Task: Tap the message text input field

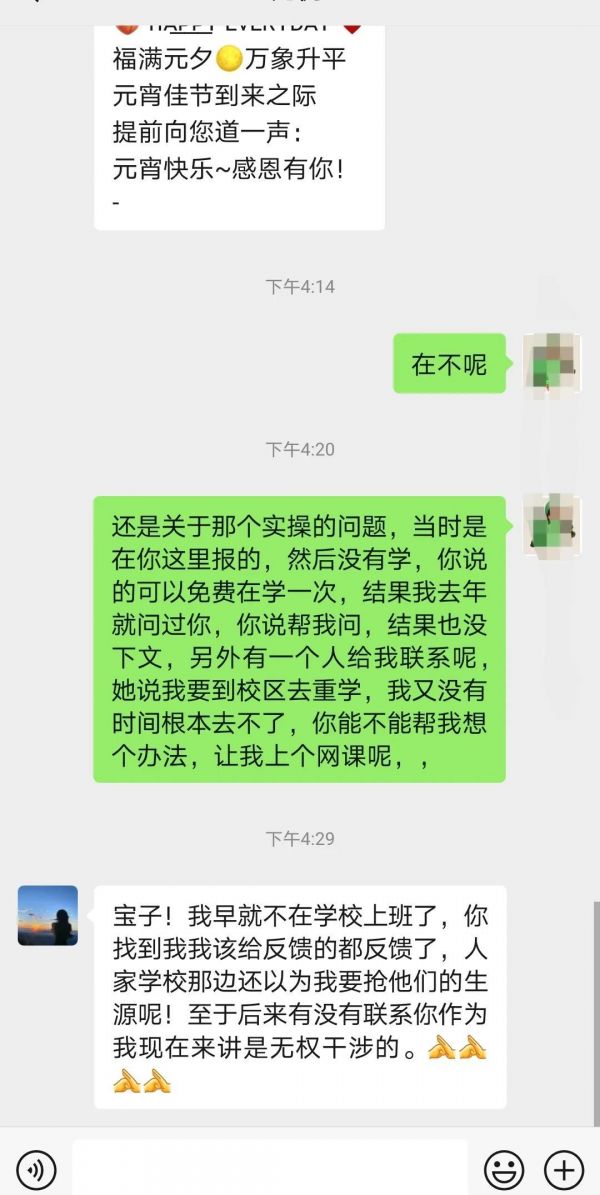Action: (x=270, y=1168)
